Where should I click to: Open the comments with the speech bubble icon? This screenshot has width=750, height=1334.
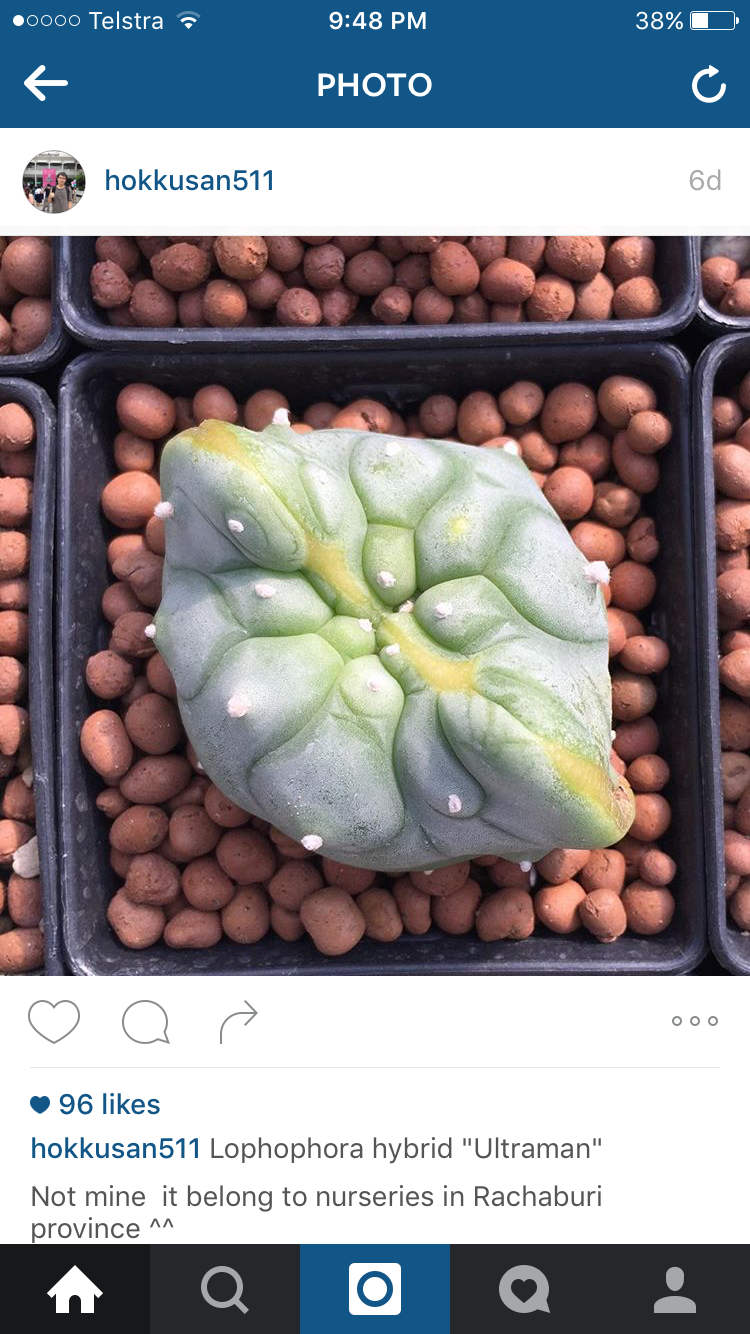pyautogui.click(x=146, y=1021)
